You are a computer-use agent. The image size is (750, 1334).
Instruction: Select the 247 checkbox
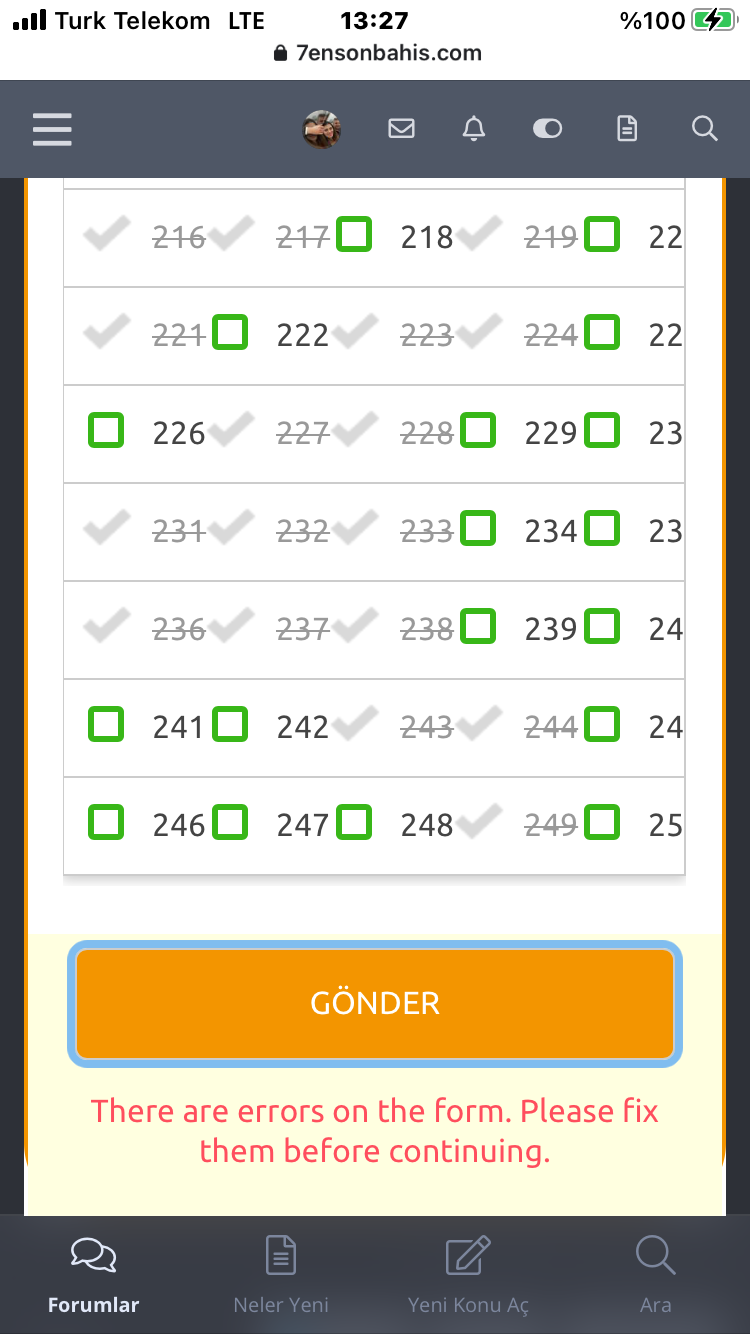coord(230,823)
